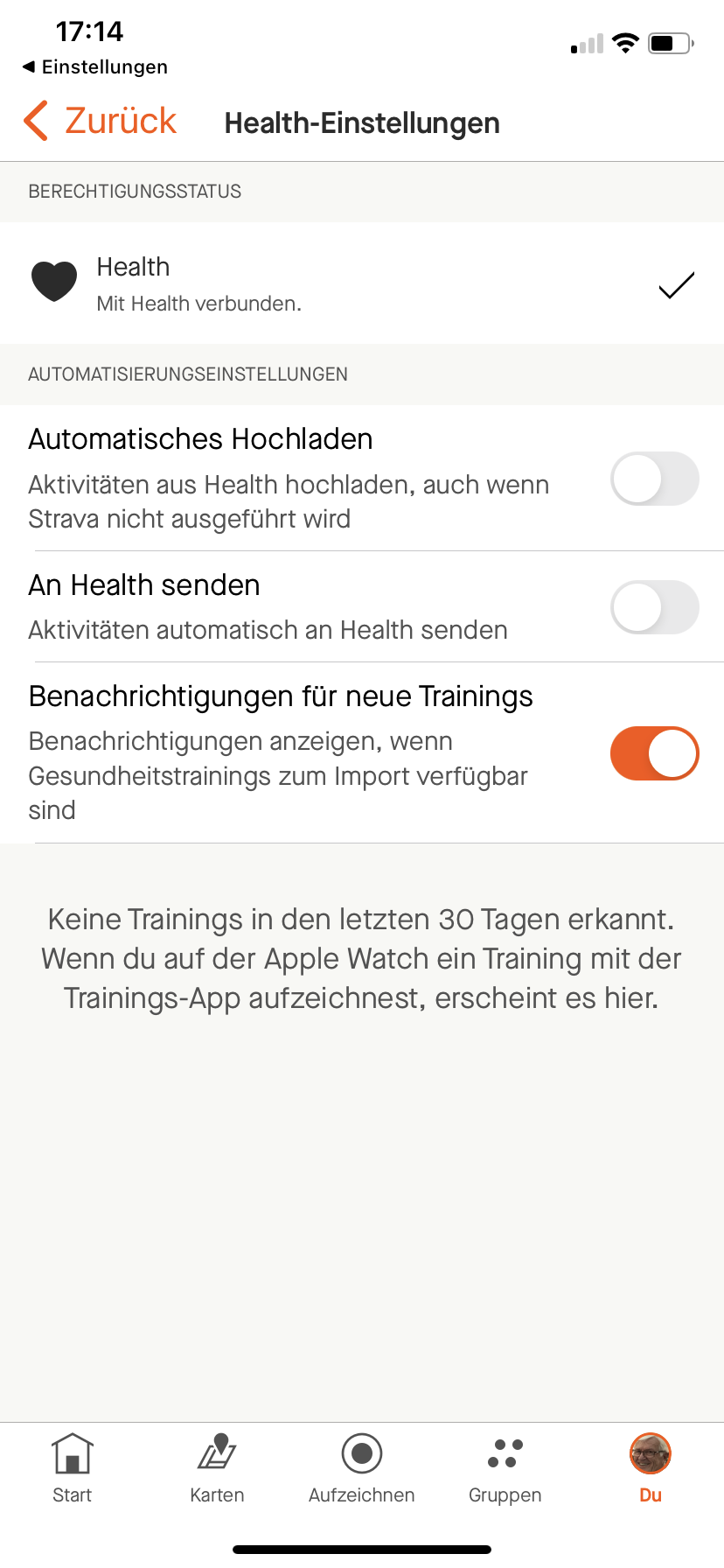Switch to the Start tab
Viewport: 724px width, 1568px height.
pos(72,1468)
